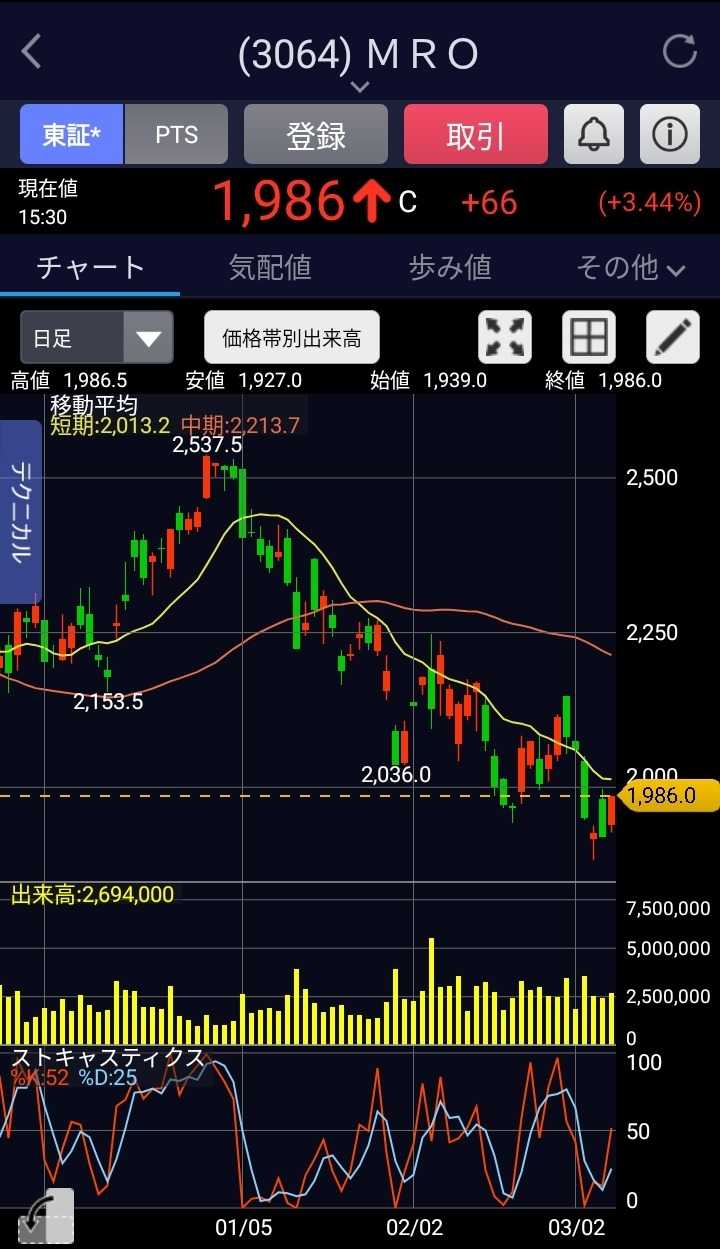
Task: Expand the chart to fullscreen
Action: 506,337
